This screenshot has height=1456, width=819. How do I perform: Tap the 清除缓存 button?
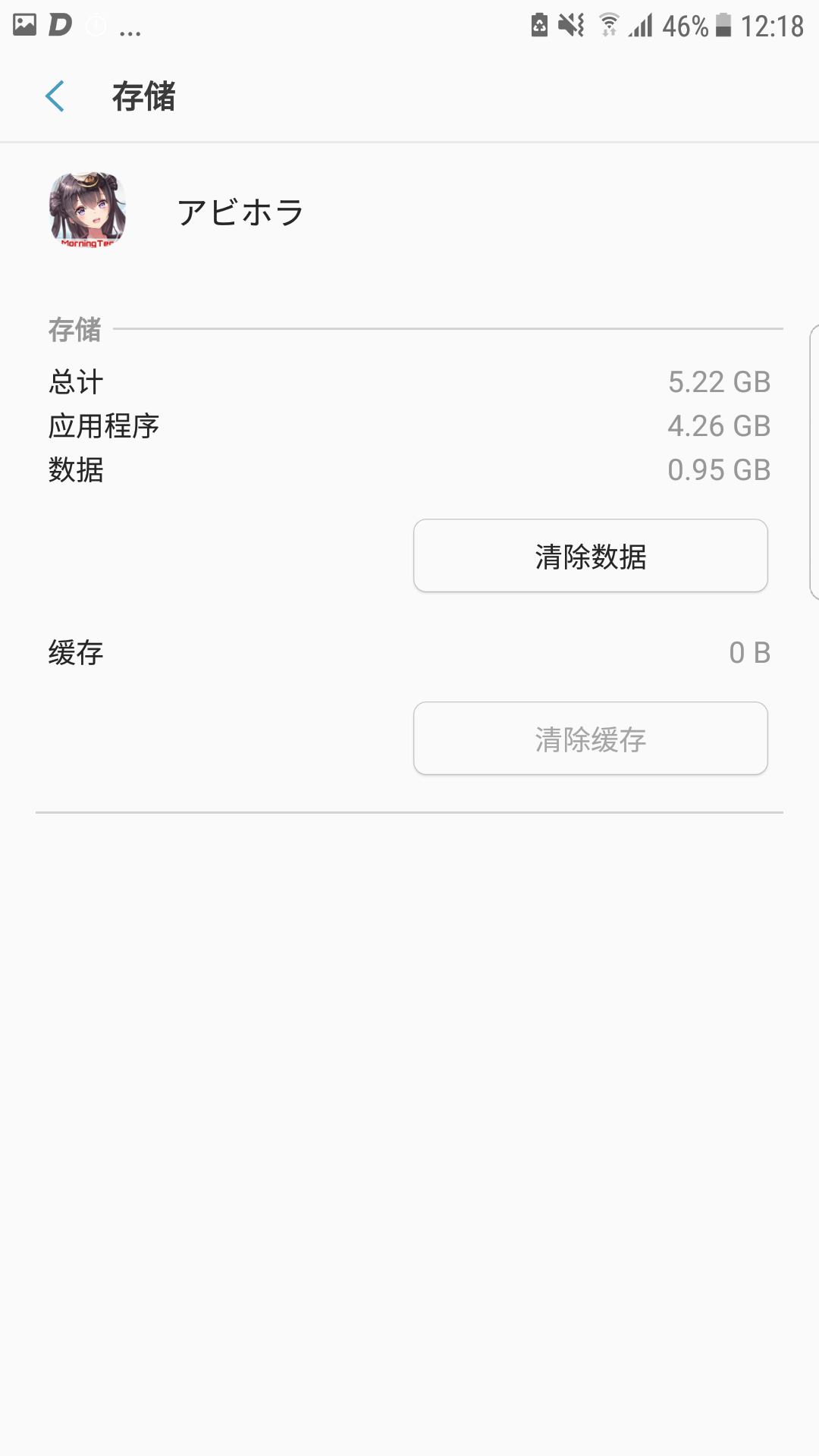tap(590, 739)
